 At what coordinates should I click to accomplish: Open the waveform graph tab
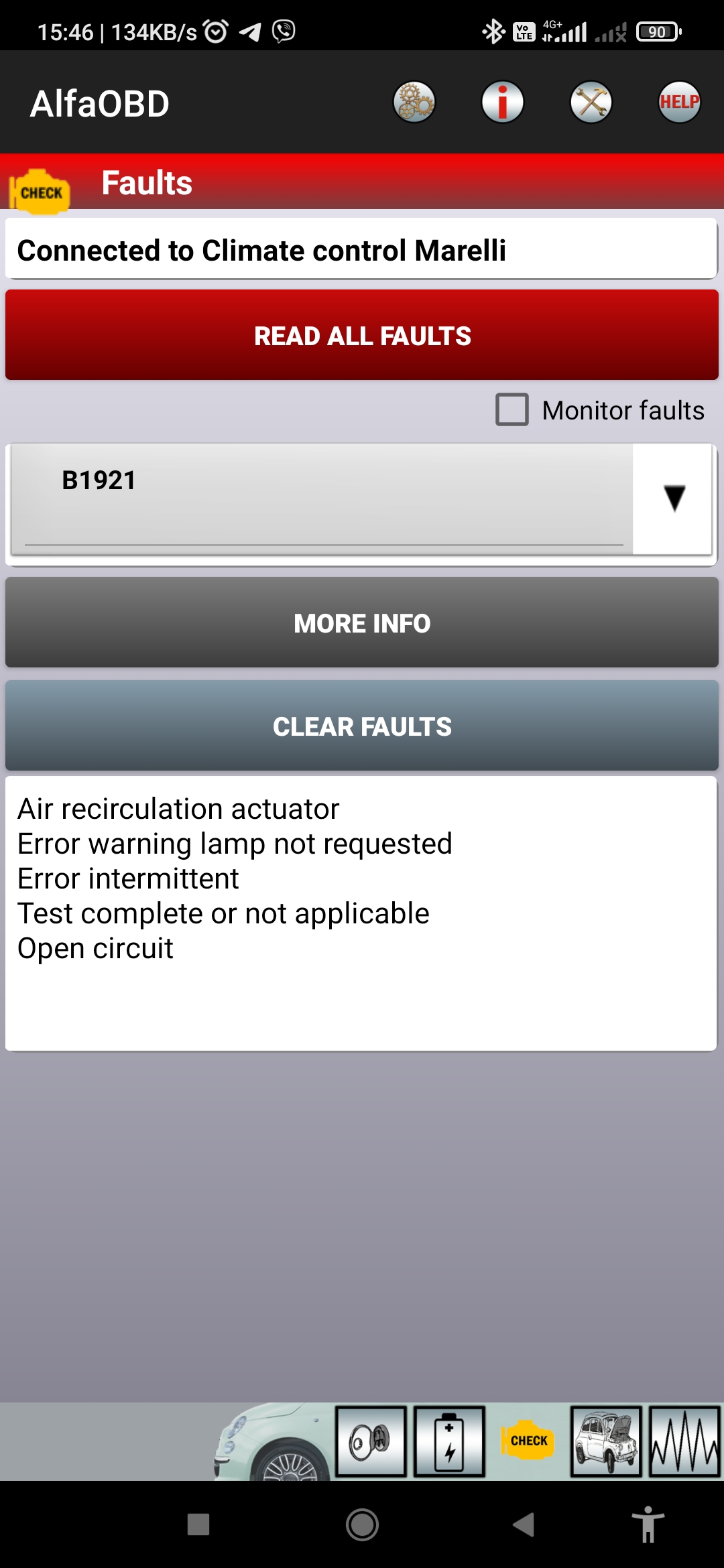684,1441
